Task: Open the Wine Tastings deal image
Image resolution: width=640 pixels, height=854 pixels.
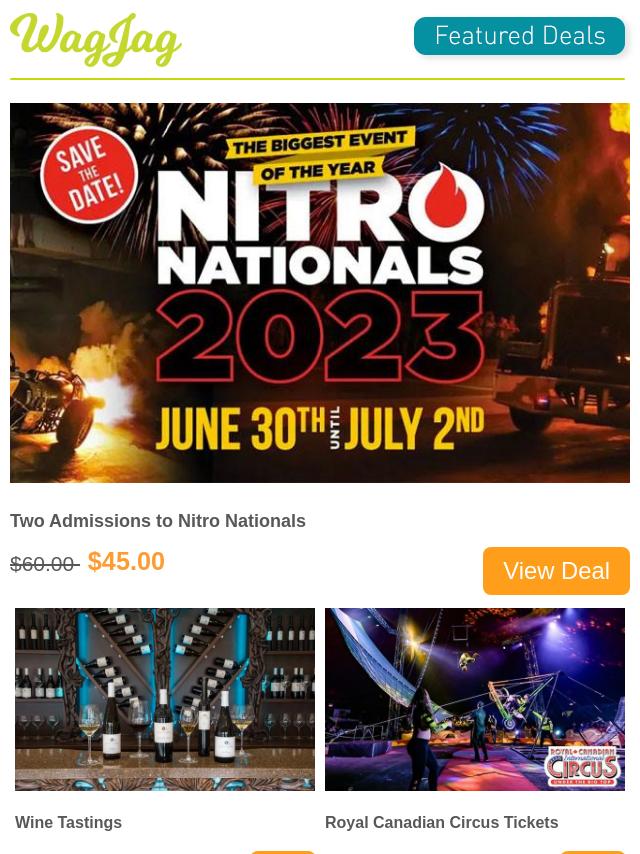Action: pos(165,699)
